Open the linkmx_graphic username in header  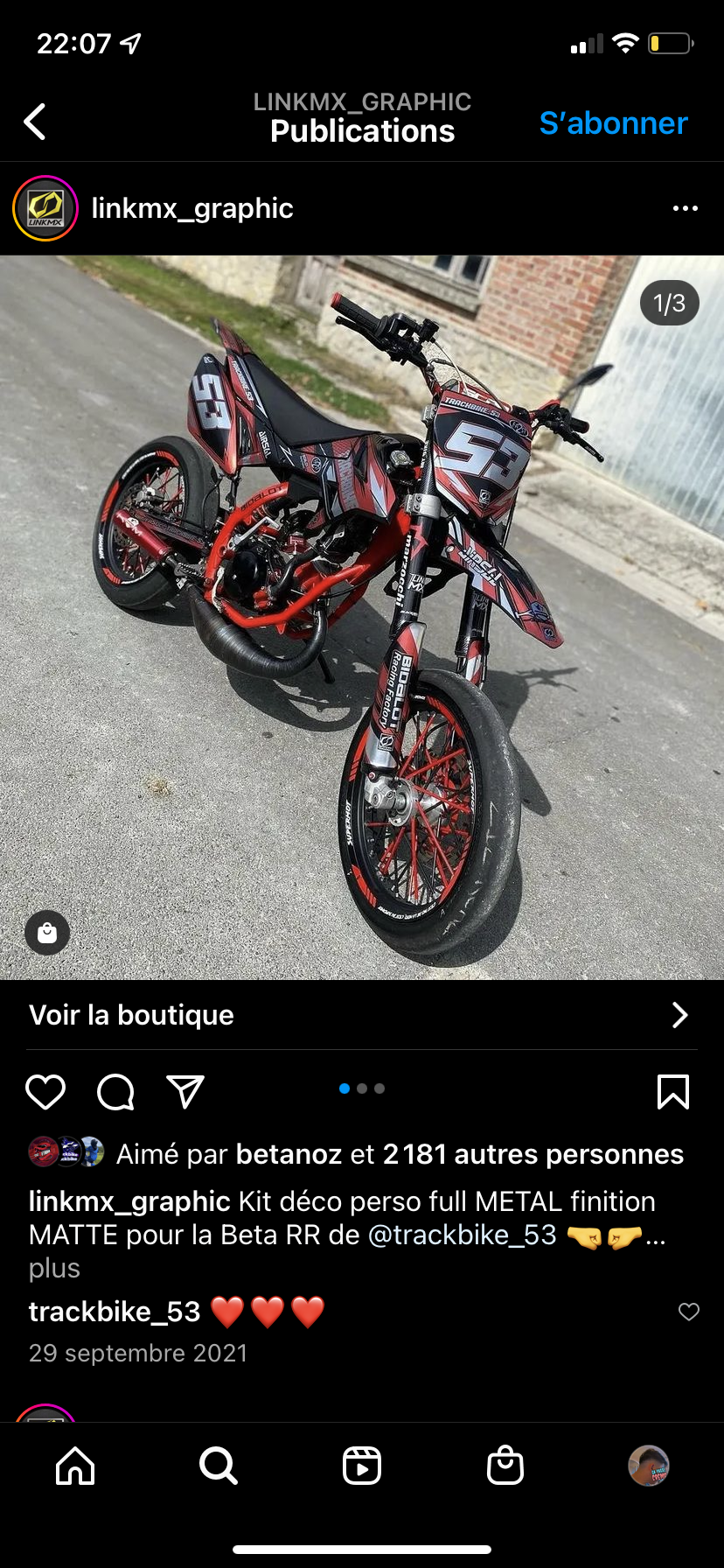pyautogui.click(x=192, y=208)
